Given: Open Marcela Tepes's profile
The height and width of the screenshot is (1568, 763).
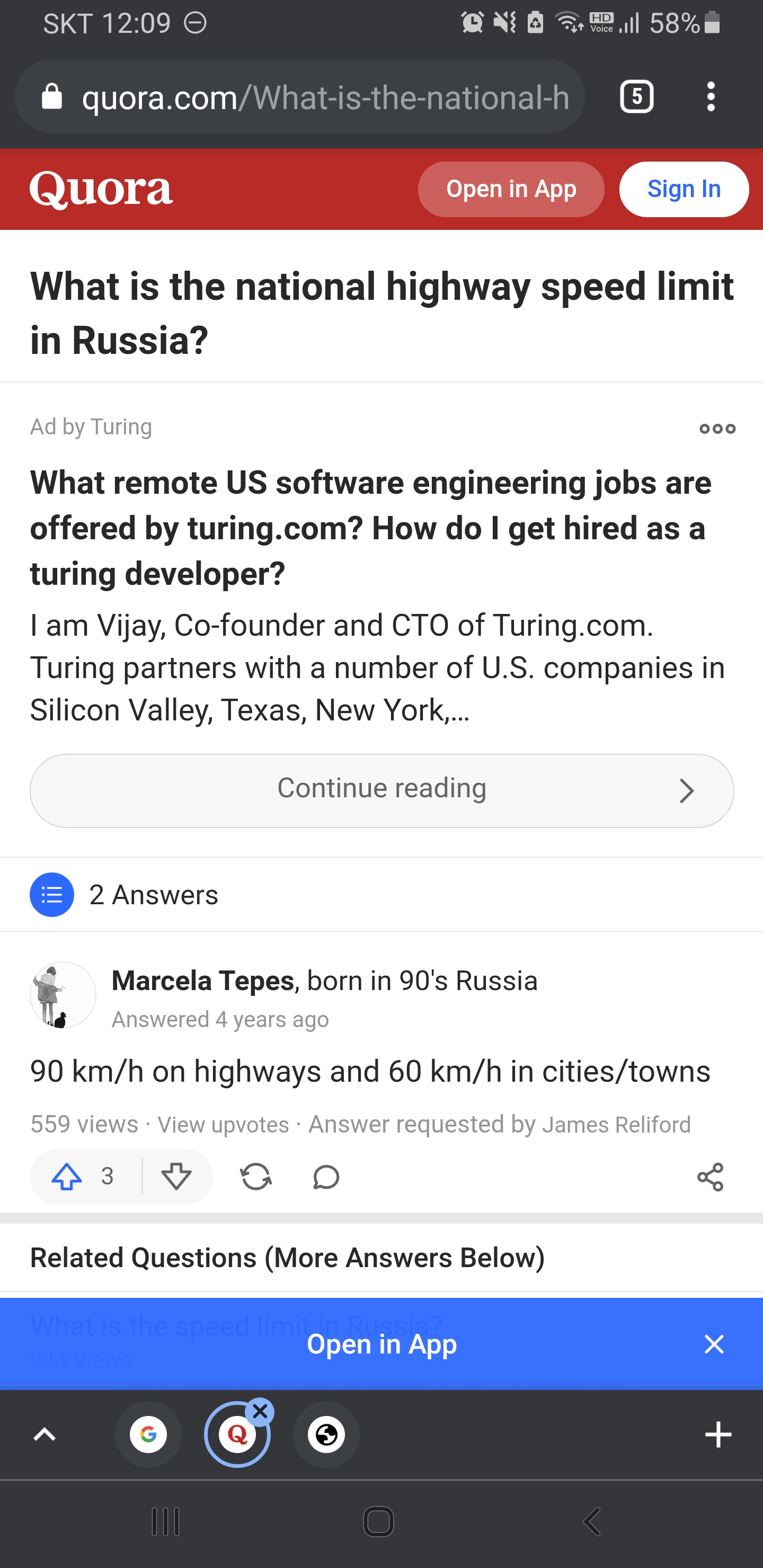Looking at the screenshot, I should (203, 981).
